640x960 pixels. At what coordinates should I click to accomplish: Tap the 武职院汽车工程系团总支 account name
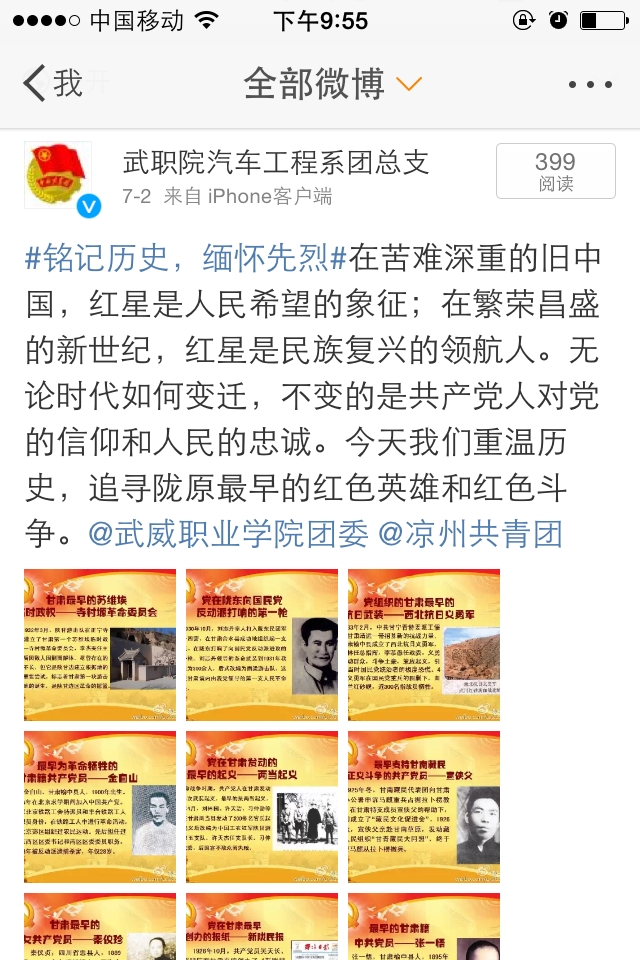click(x=275, y=163)
